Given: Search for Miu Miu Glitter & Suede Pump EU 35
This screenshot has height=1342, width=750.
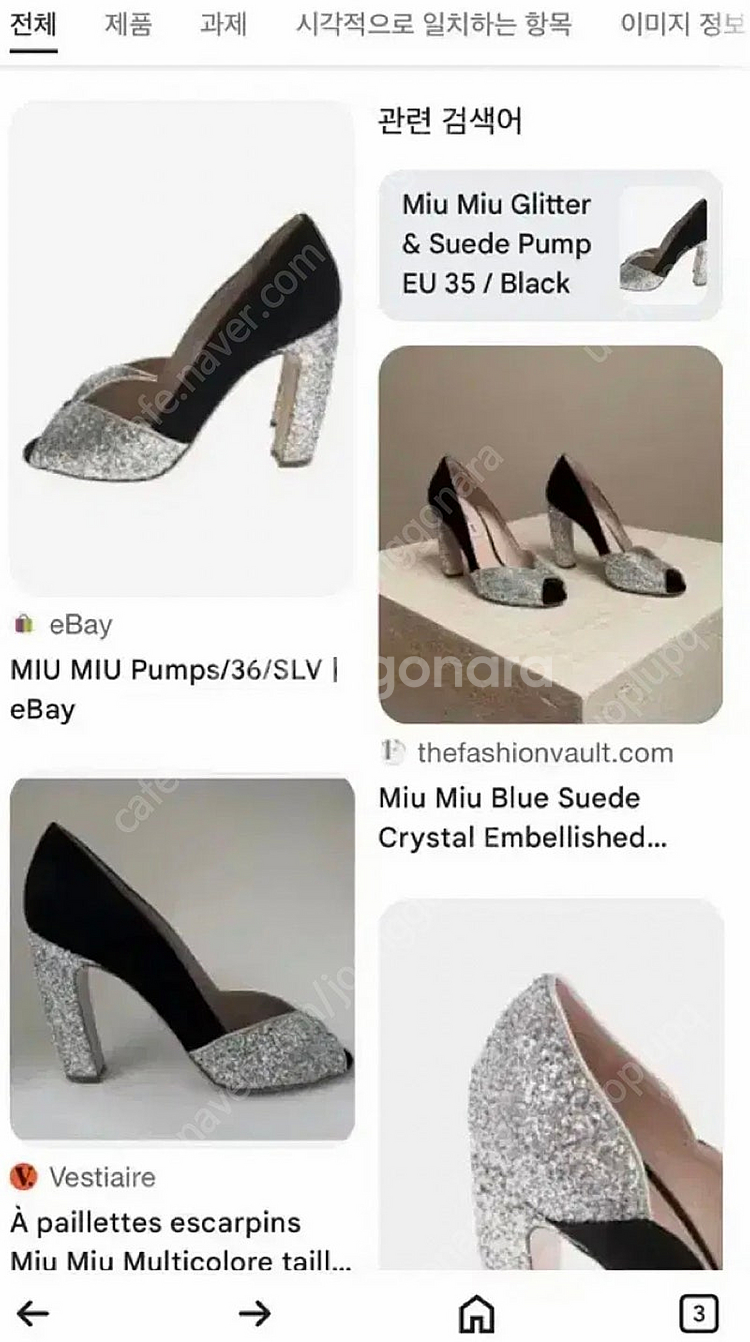Looking at the screenshot, I should 497,244.
